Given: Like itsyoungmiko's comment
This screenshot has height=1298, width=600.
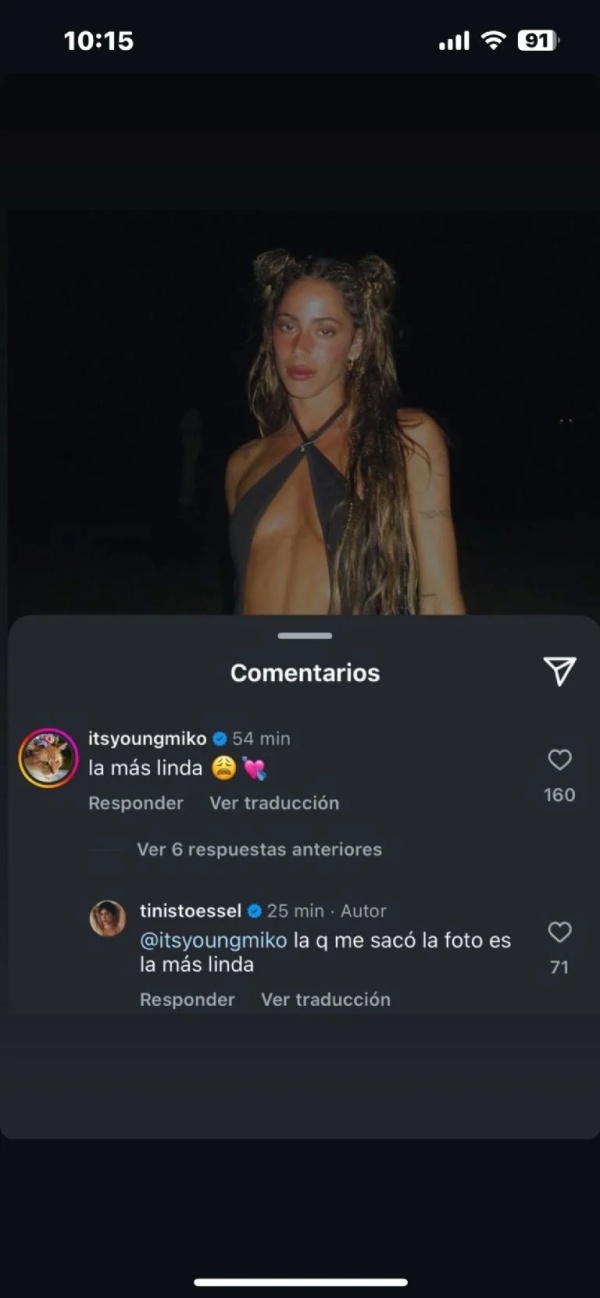Looking at the screenshot, I should (560, 760).
